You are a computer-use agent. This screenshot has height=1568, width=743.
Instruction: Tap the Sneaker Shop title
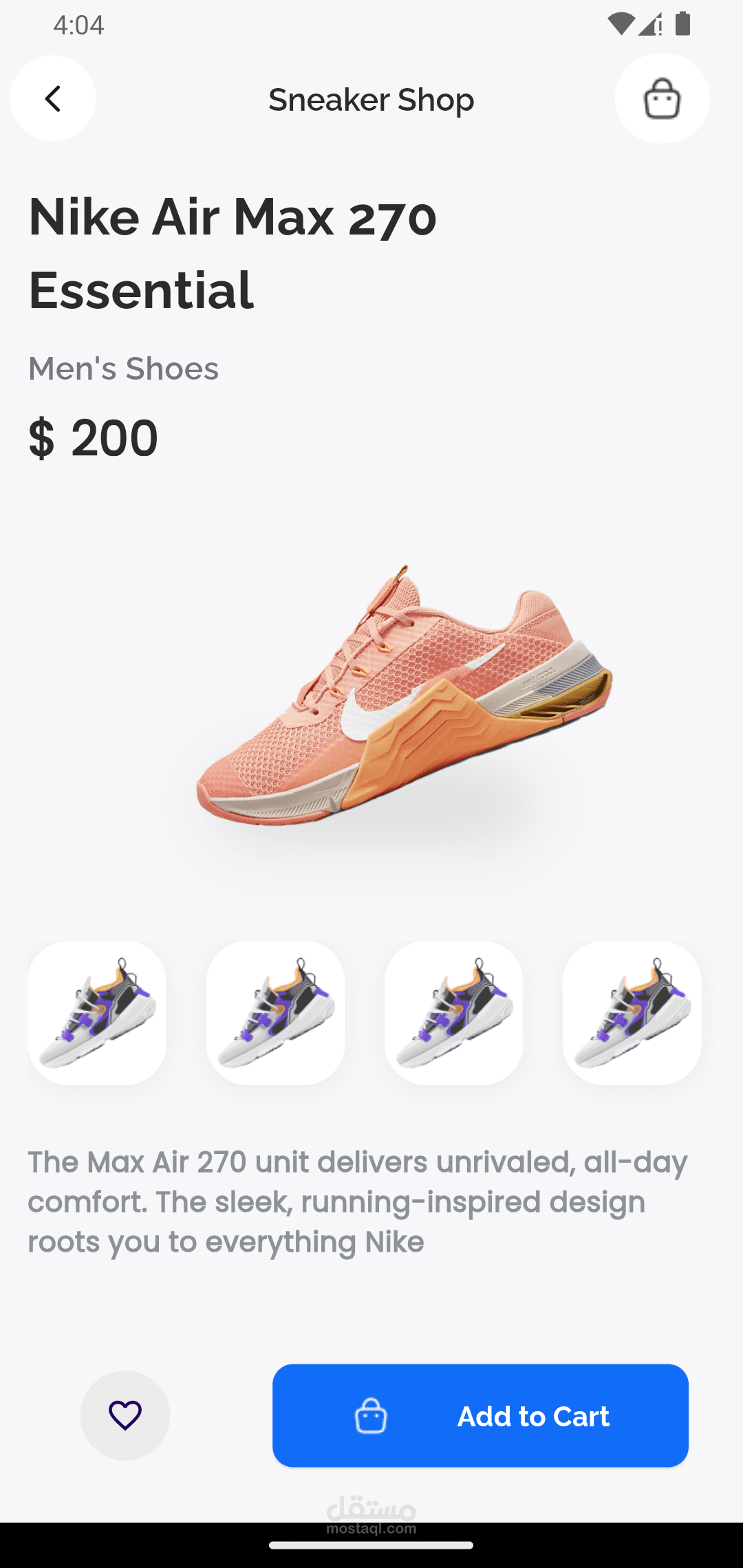[371, 98]
